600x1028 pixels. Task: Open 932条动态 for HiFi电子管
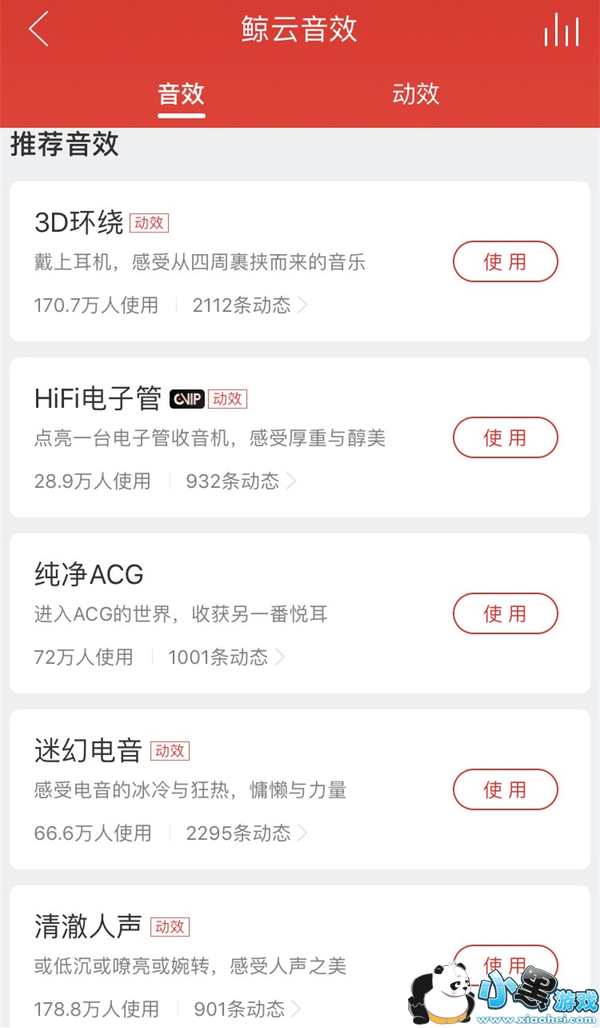240,481
